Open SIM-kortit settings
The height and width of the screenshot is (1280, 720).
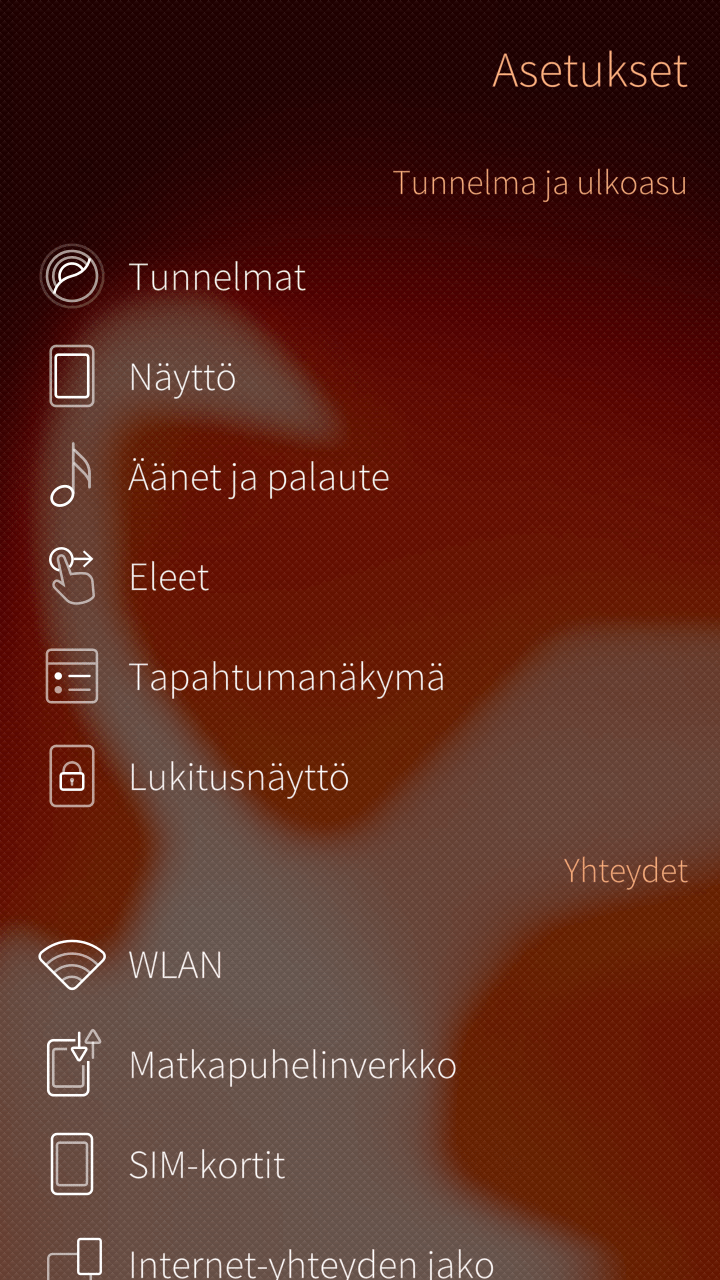click(x=207, y=1165)
